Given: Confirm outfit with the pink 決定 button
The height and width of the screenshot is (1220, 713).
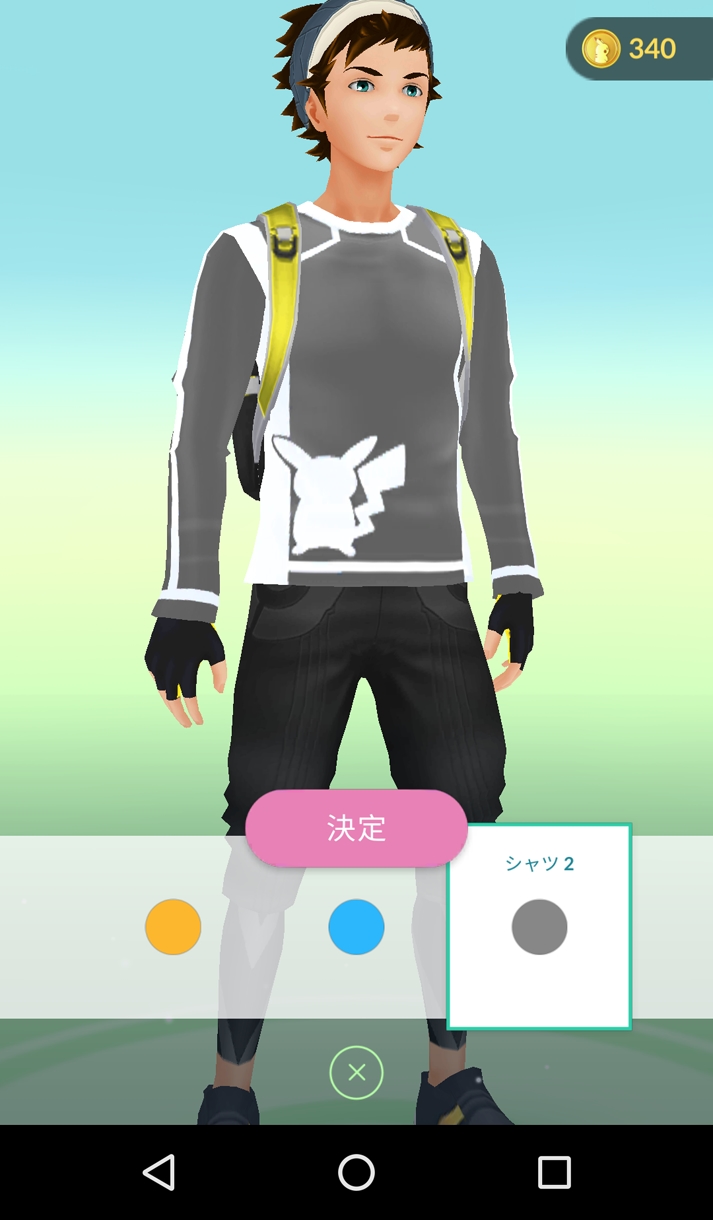Looking at the screenshot, I should (356, 828).
